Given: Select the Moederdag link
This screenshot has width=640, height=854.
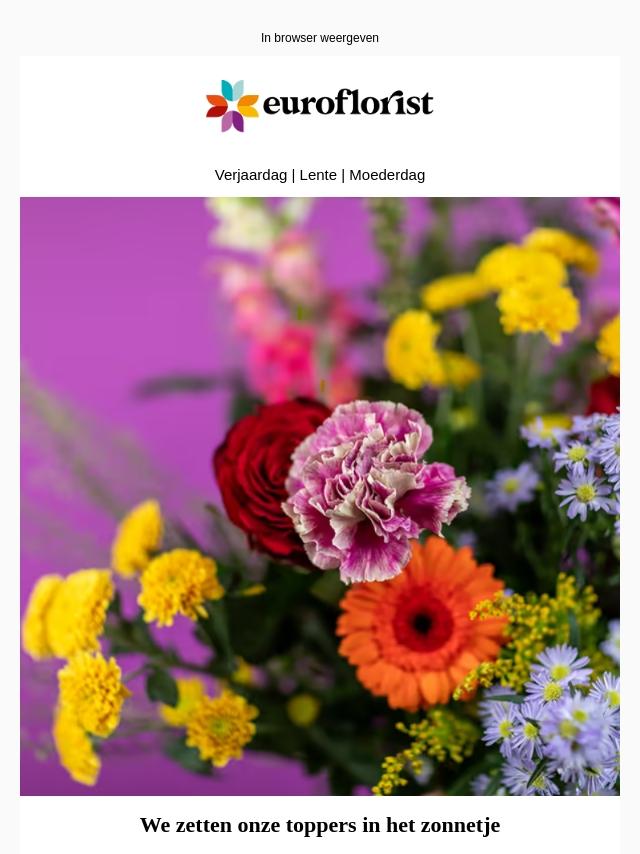Looking at the screenshot, I should pyautogui.click(x=387, y=175).
